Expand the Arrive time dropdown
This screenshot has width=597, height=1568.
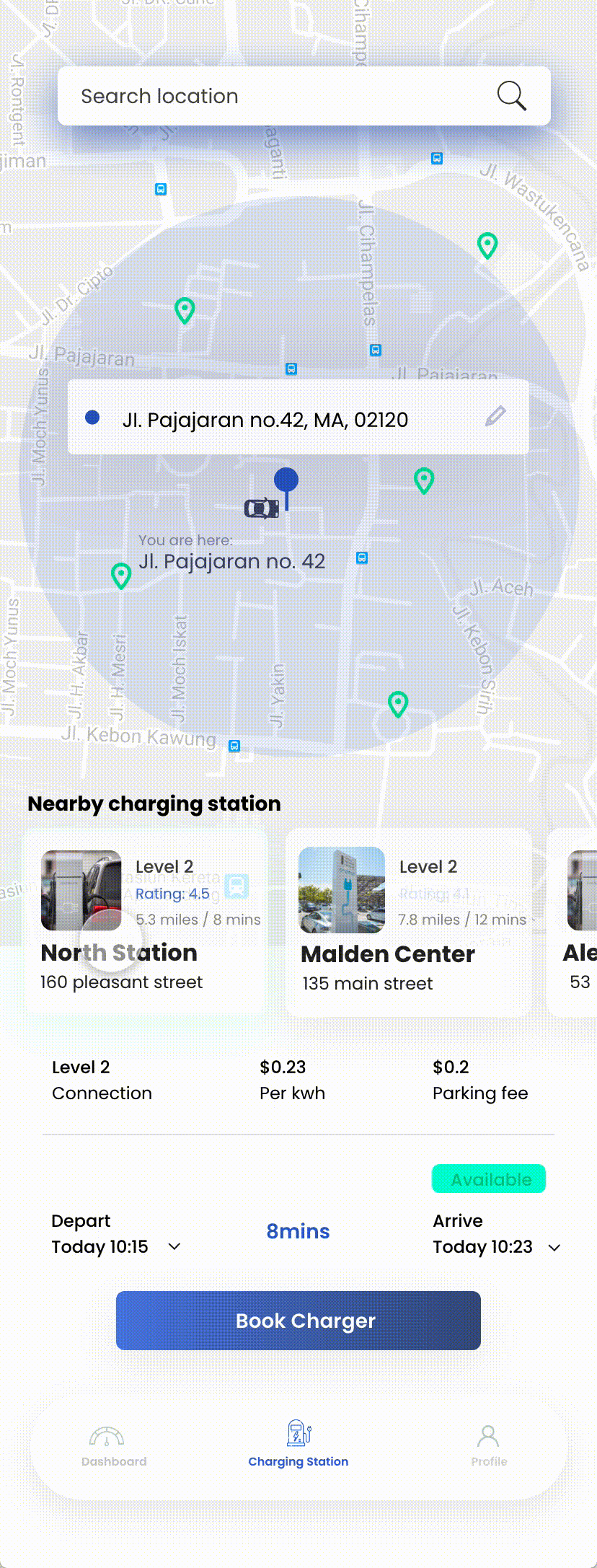point(554,1247)
